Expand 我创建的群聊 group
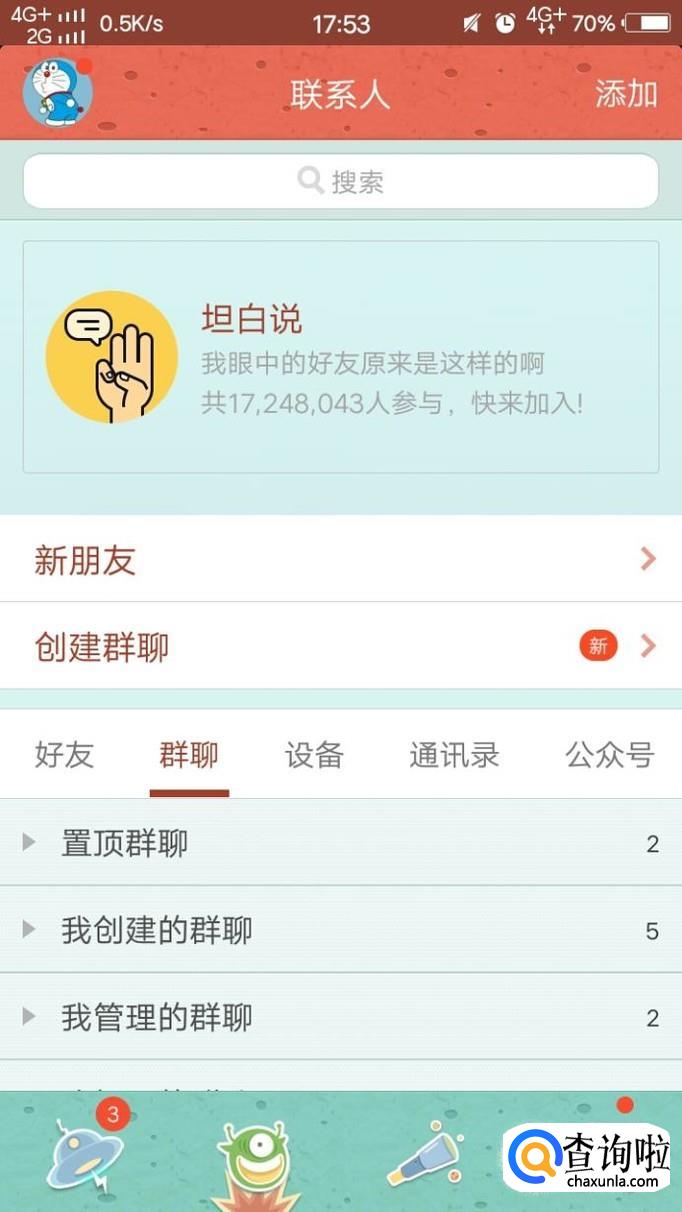 pyautogui.click(x=341, y=931)
